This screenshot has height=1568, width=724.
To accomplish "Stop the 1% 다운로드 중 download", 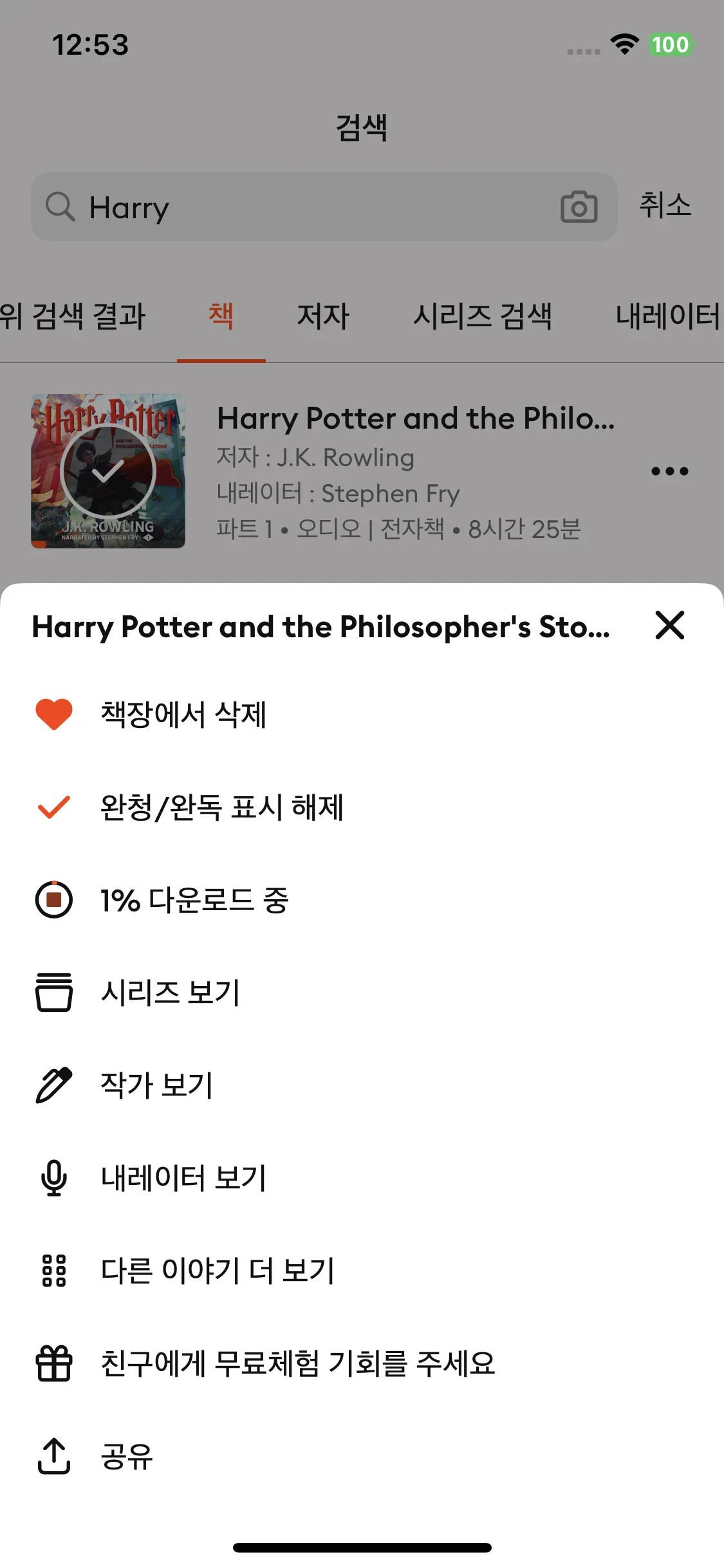I will [x=54, y=899].
